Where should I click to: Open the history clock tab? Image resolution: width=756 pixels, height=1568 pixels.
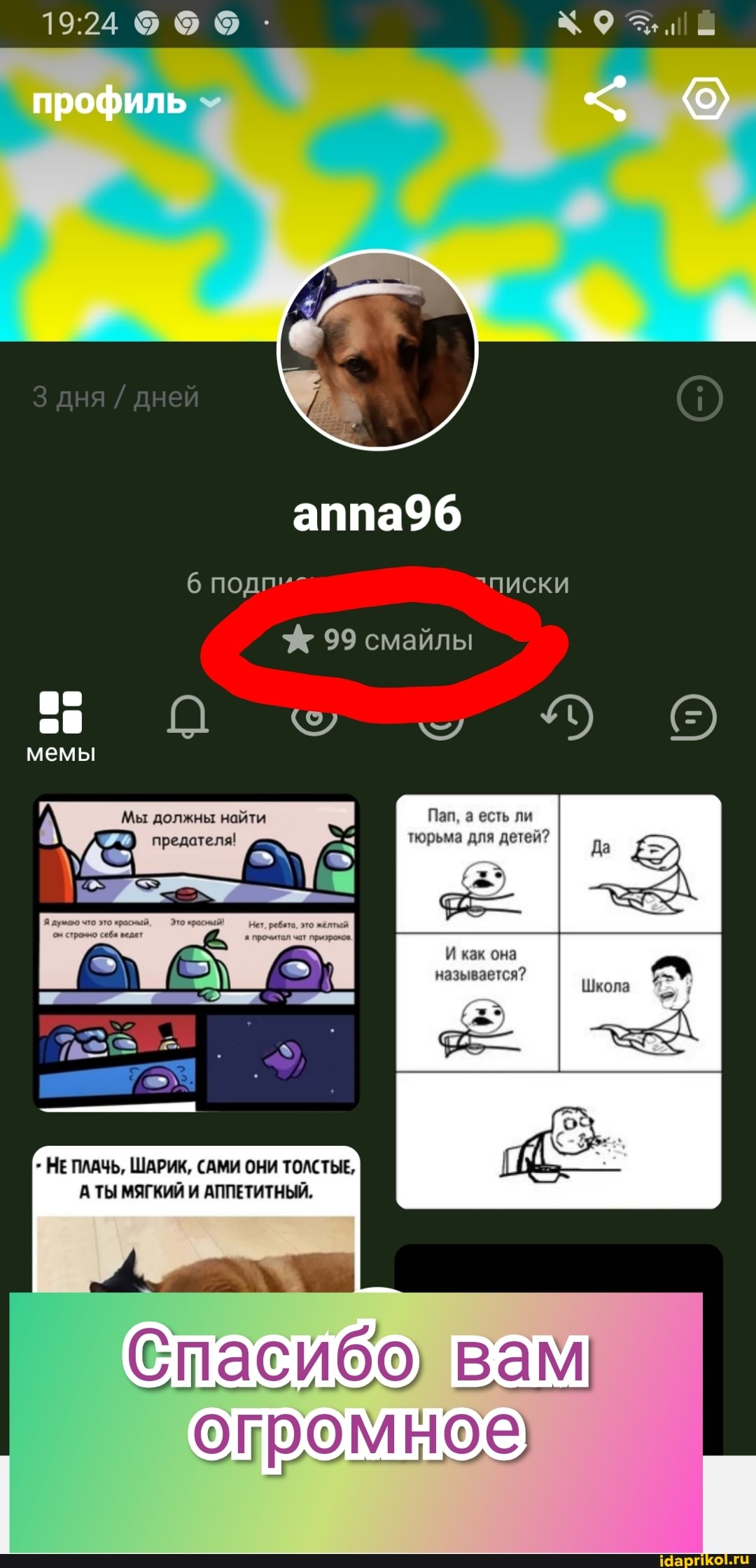point(567,717)
